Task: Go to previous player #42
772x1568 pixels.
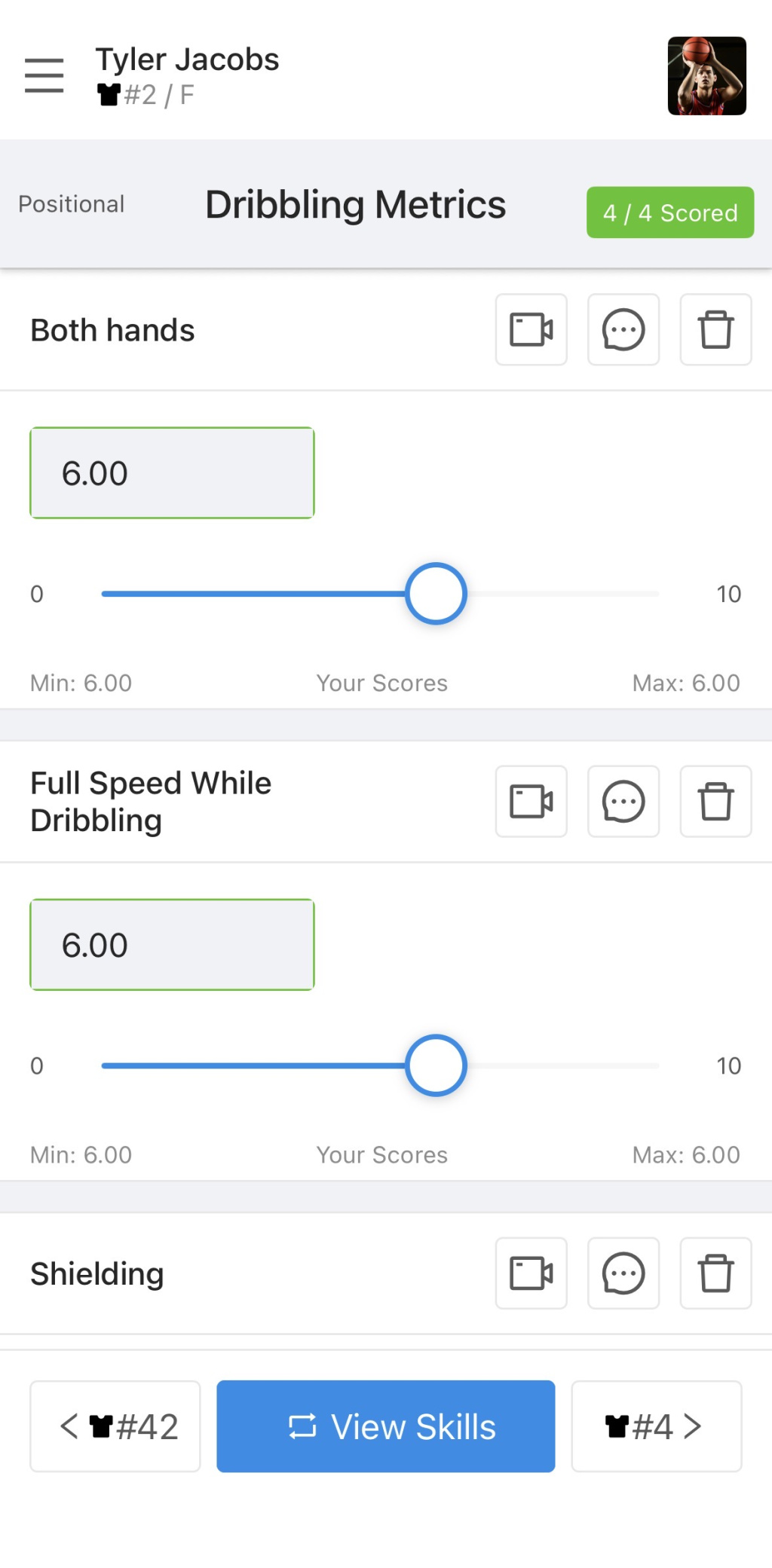Action: click(115, 1426)
